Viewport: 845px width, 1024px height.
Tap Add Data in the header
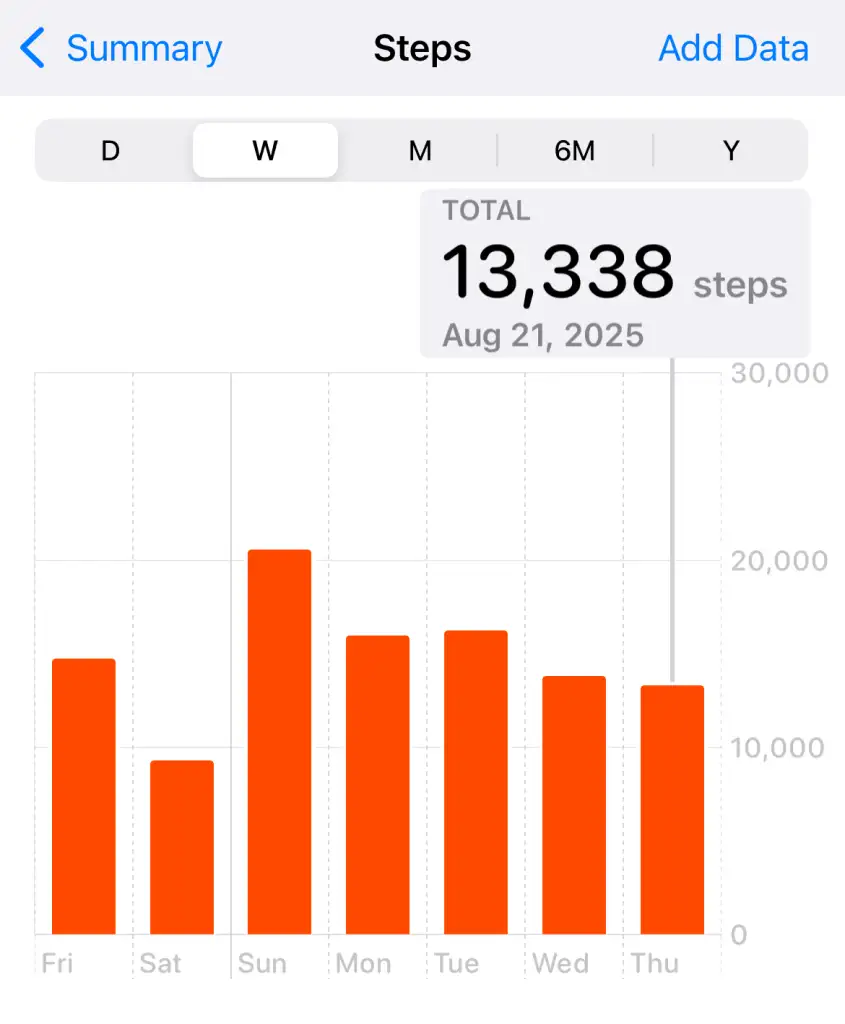733,48
